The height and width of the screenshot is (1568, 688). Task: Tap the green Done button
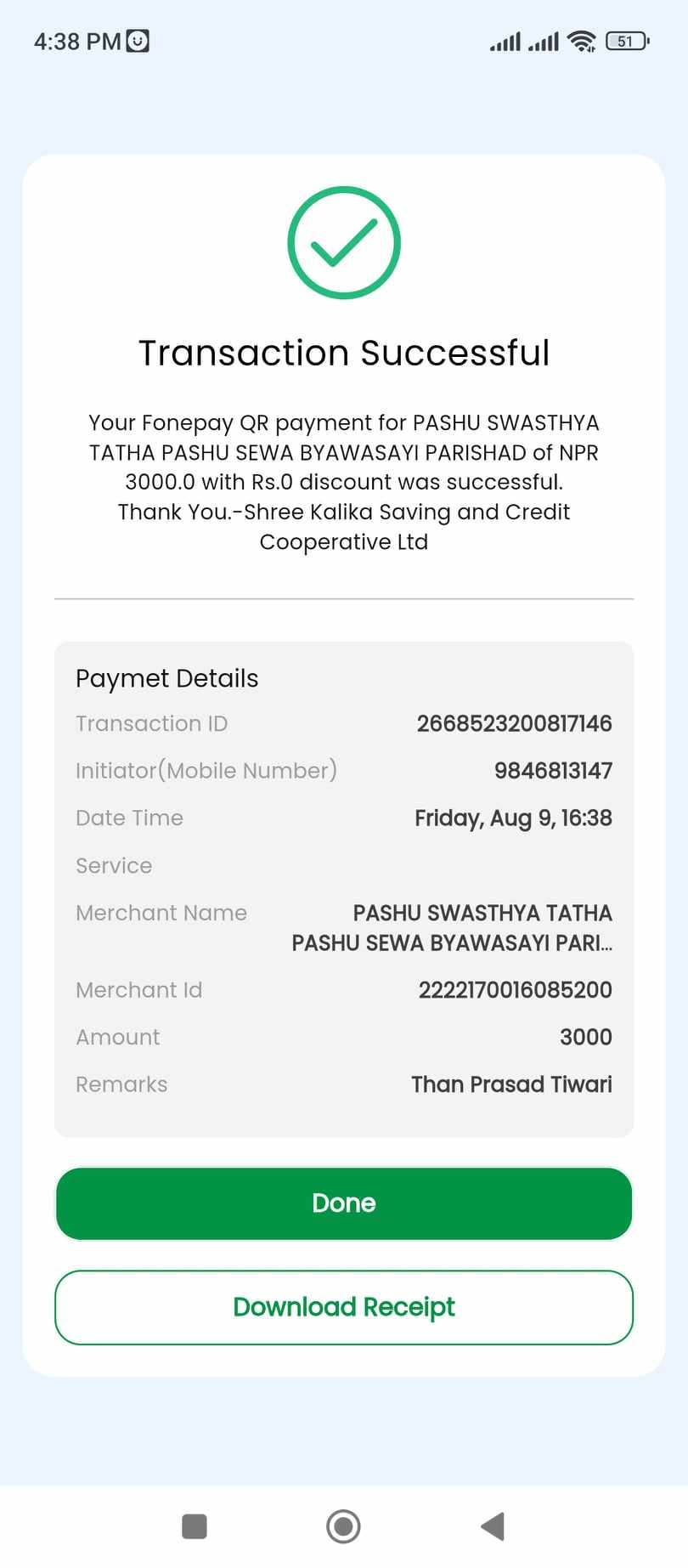tap(344, 1203)
